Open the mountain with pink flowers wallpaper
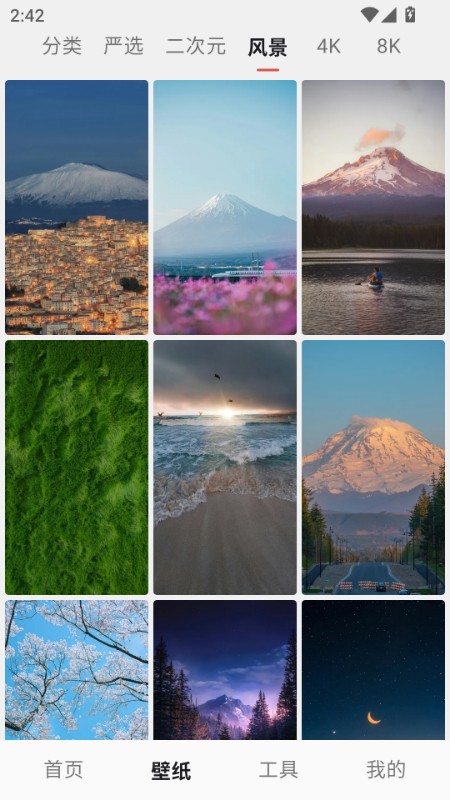 225,207
